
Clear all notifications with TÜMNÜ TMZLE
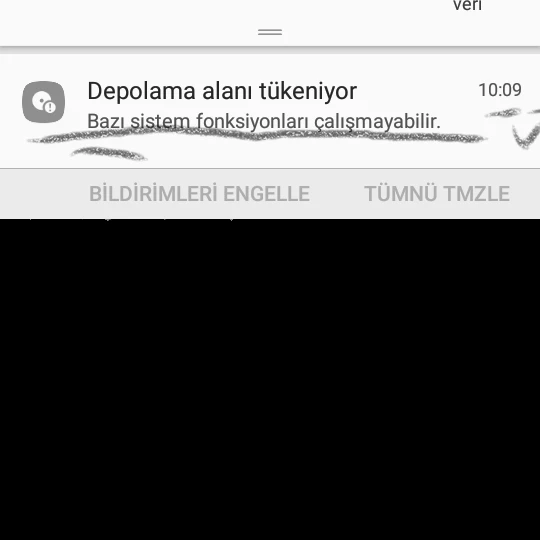coord(437,194)
